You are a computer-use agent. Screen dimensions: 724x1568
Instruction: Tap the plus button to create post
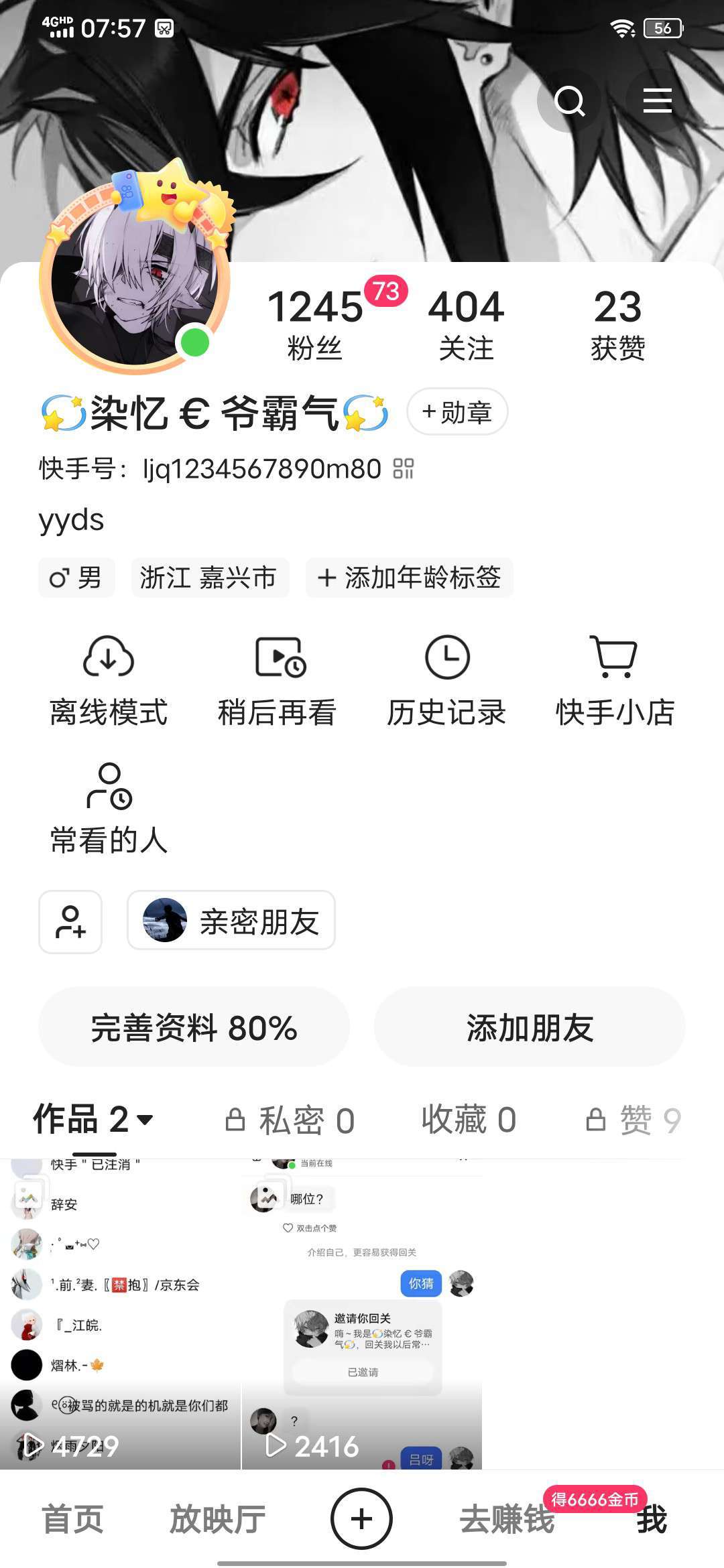(361, 1519)
